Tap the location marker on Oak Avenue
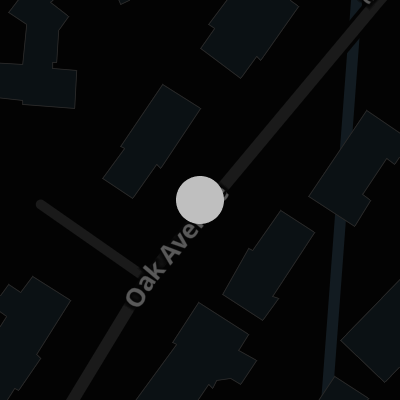This screenshot has height=400, width=400. pos(200,200)
